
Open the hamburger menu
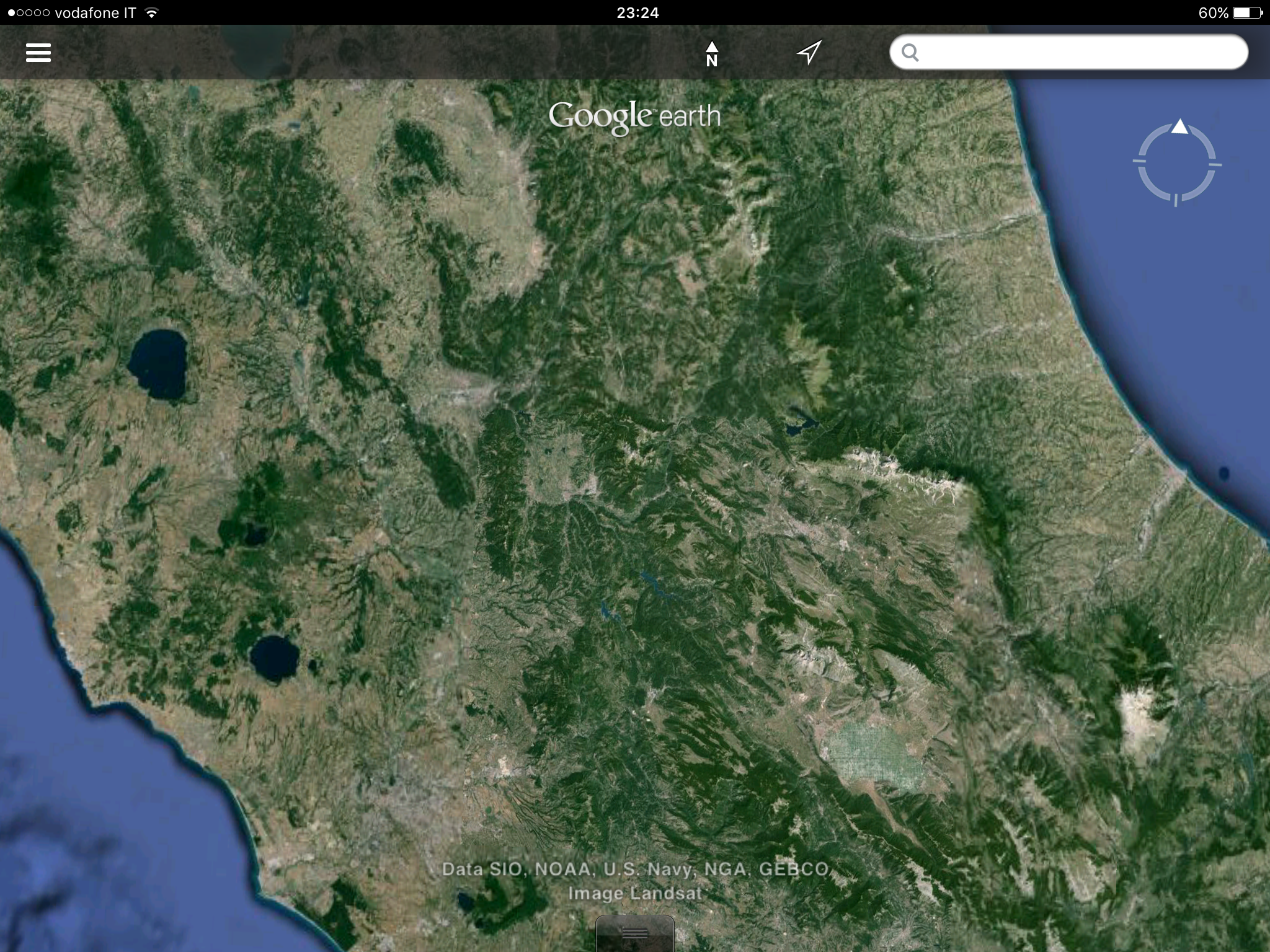point(38,53)
